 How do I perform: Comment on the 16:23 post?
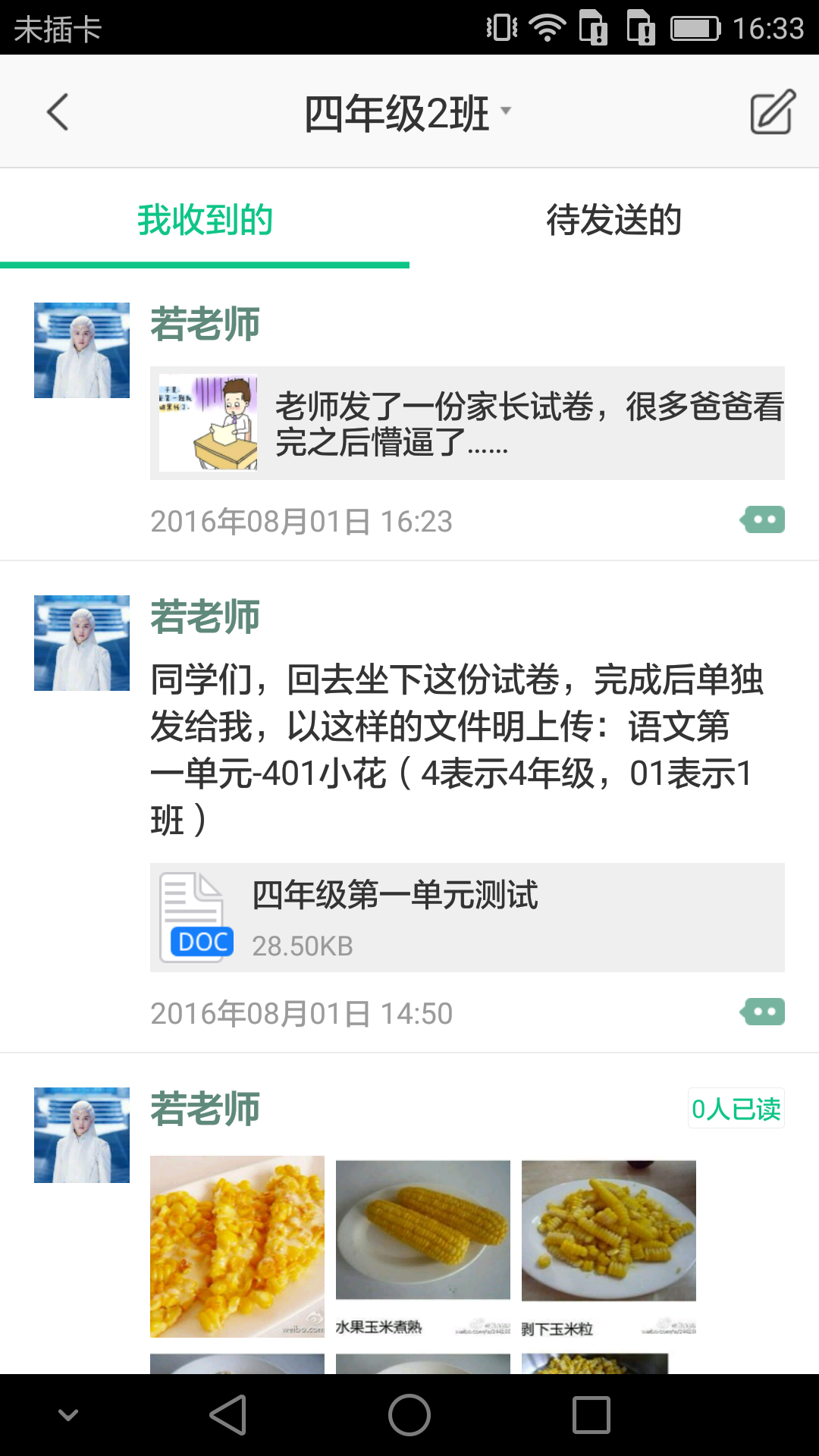(x=763, y=520)
